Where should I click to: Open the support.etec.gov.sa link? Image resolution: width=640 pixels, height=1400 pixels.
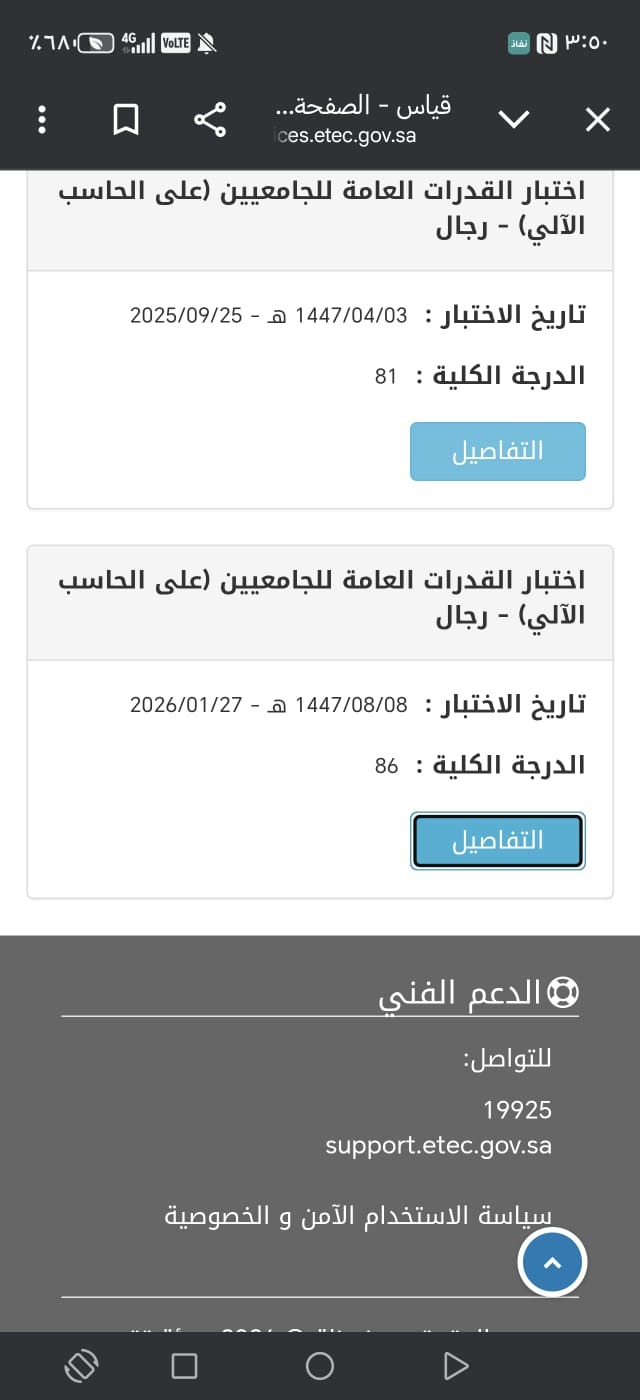point(438,1145)
